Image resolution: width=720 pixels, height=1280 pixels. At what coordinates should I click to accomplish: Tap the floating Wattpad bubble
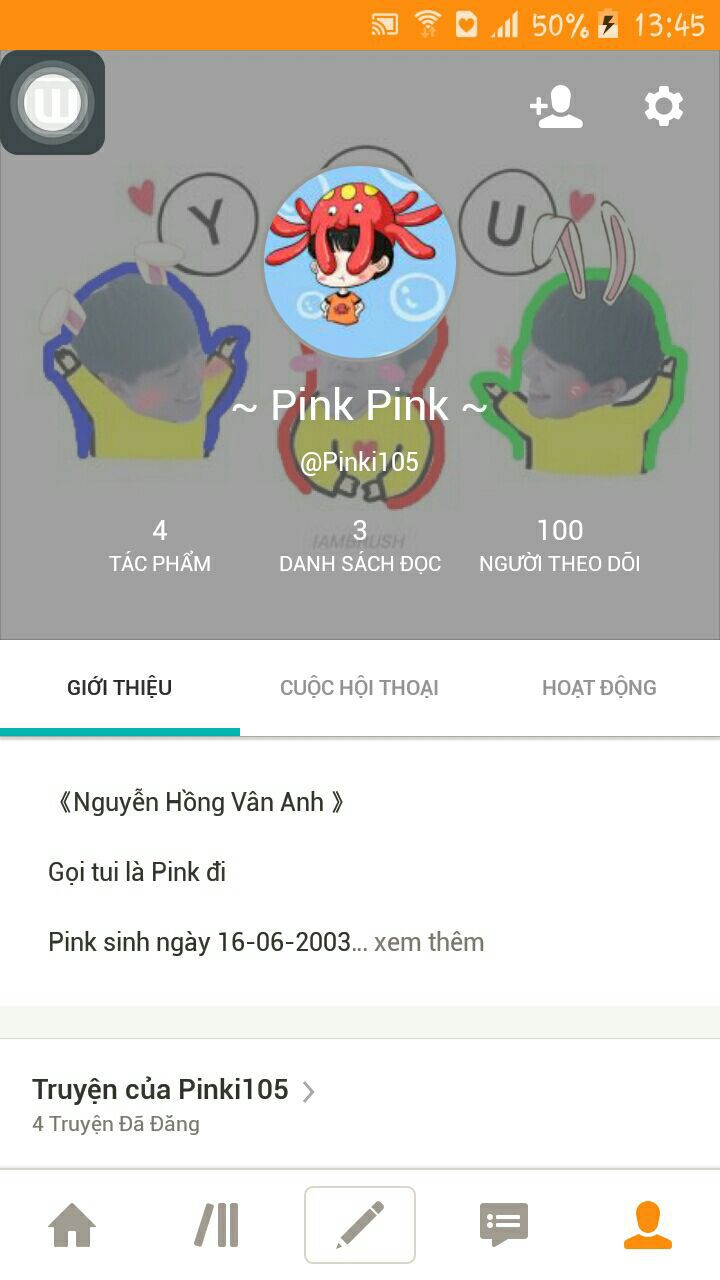pyautogui.click(x=52, y=102)
